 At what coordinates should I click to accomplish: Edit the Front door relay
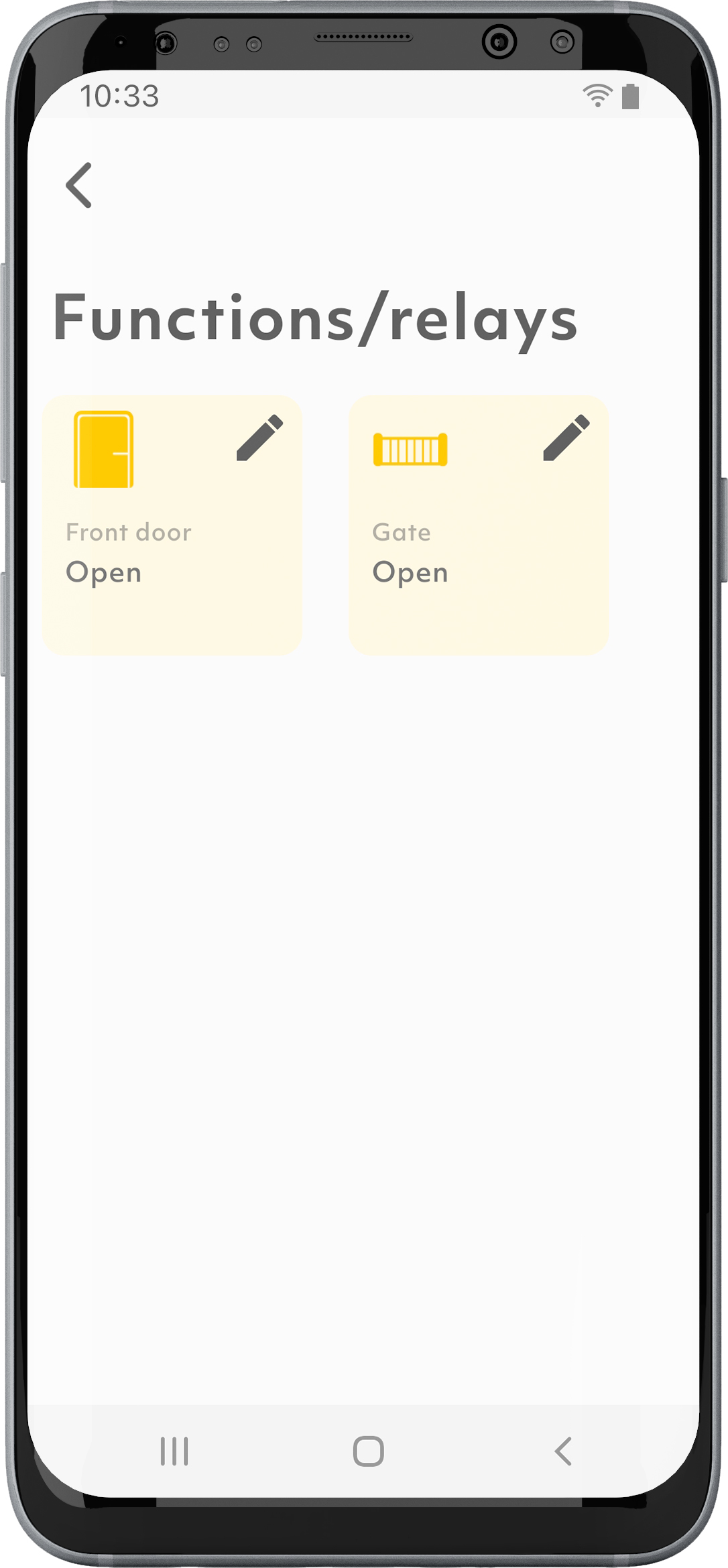tap(259, 438)
